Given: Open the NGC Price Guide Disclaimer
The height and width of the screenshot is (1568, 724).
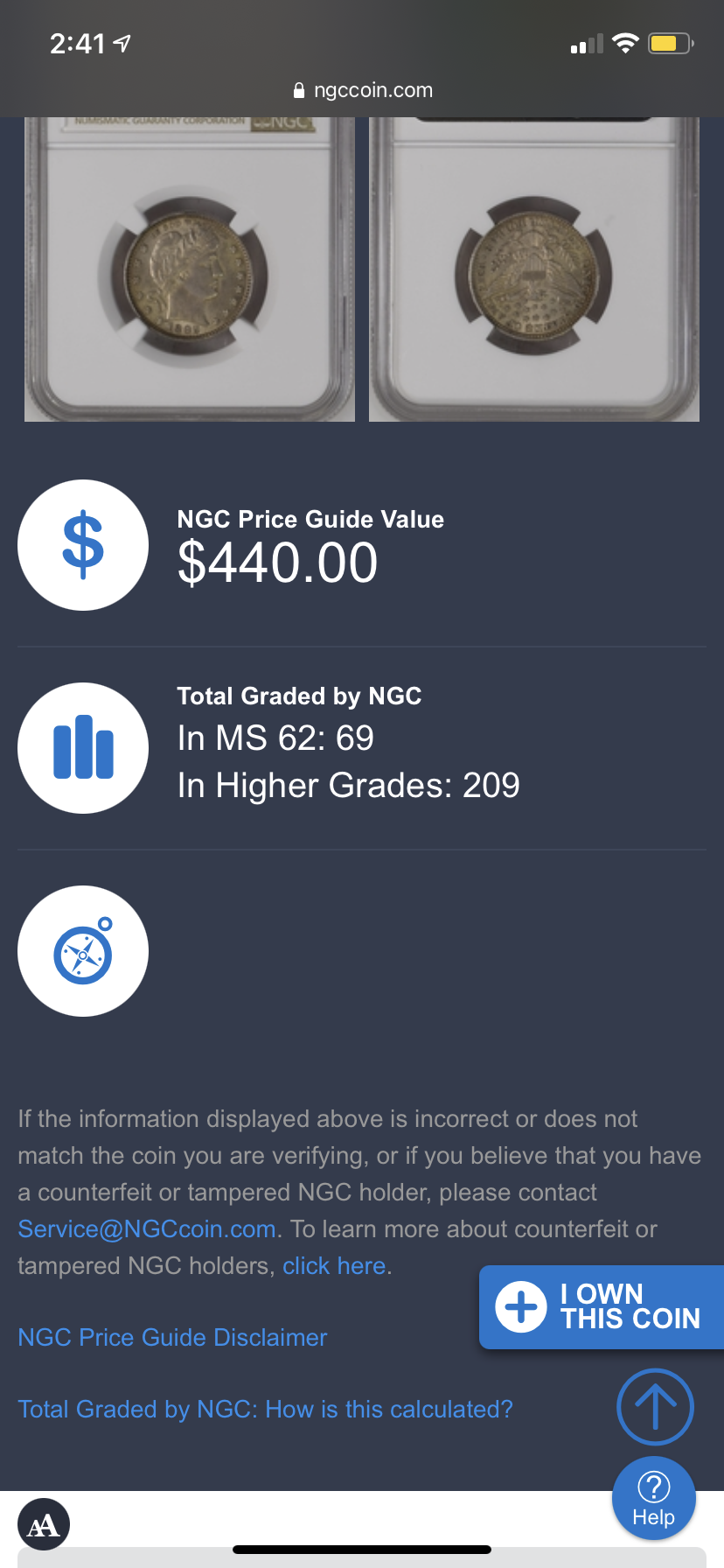Looking at the screenshot, I should click(172, 1338).
